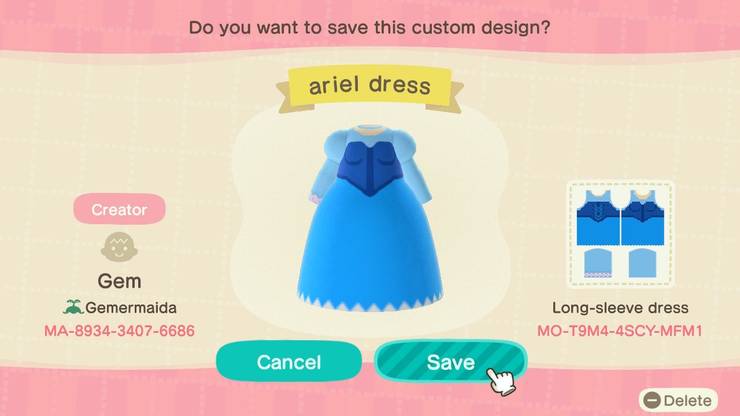The height and width of the screenshot is (416, 740).
Task: Cancel saving this custom design
Action: [288, 362]
